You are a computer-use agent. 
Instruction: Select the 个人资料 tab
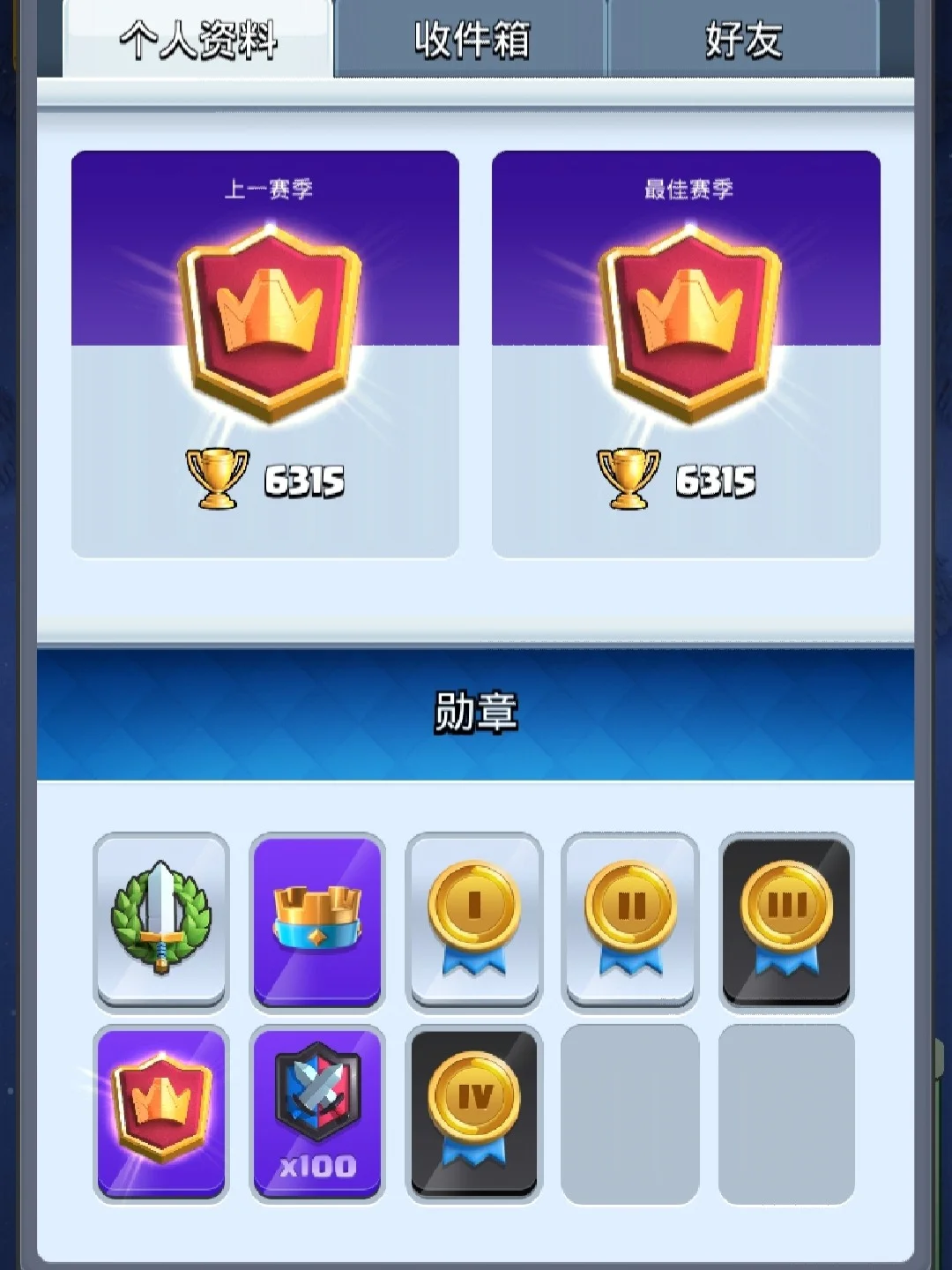(198, 40)
